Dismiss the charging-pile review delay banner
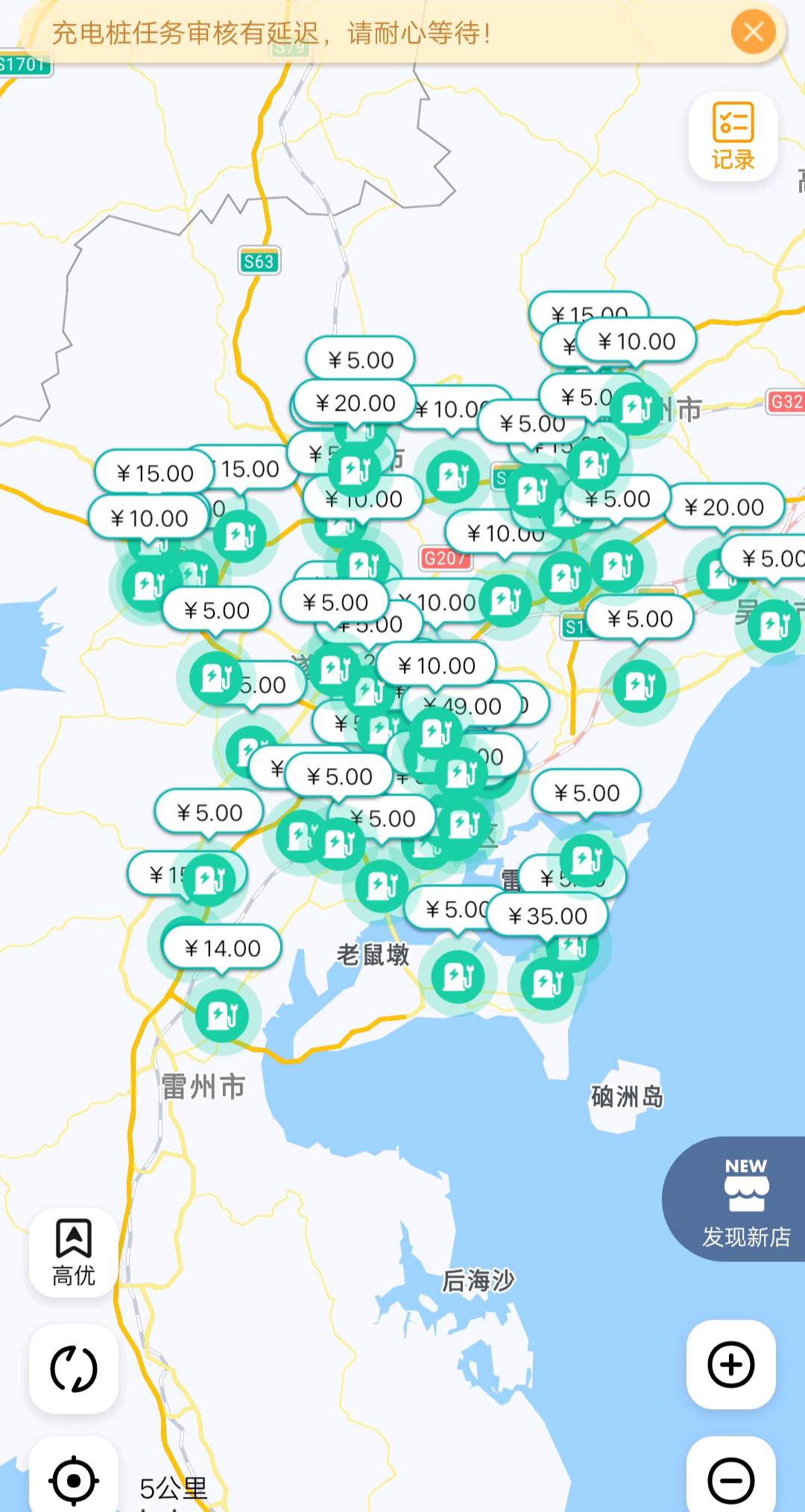This screenshot has width=805, height=1512. [753, 32]
